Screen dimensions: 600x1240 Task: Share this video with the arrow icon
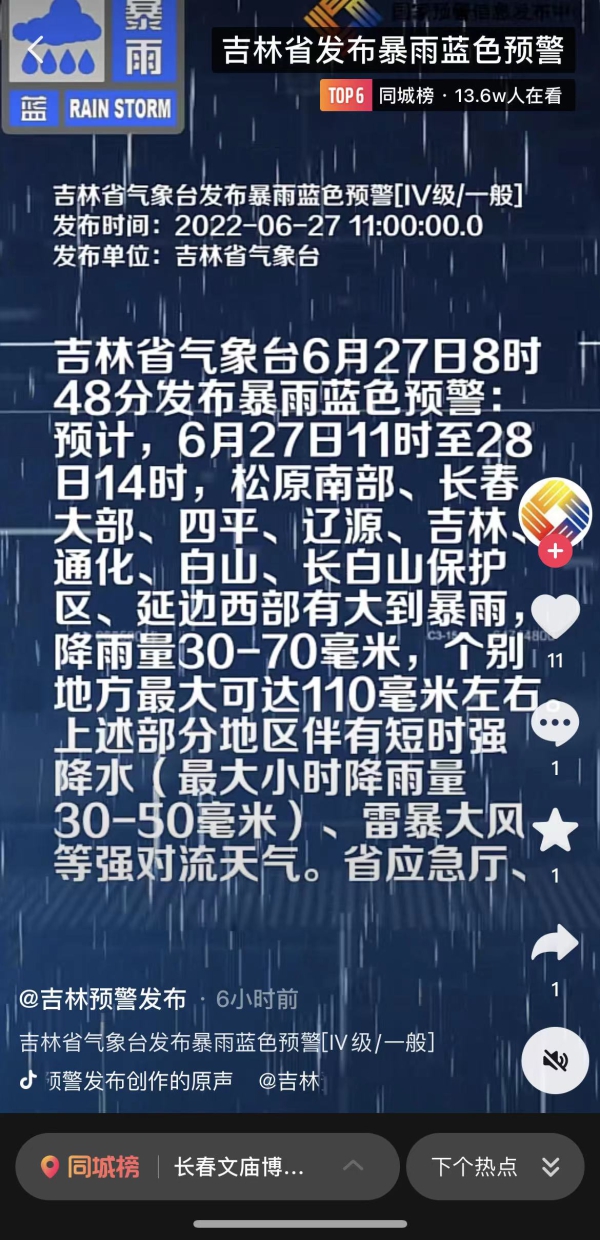coord(555,942)
